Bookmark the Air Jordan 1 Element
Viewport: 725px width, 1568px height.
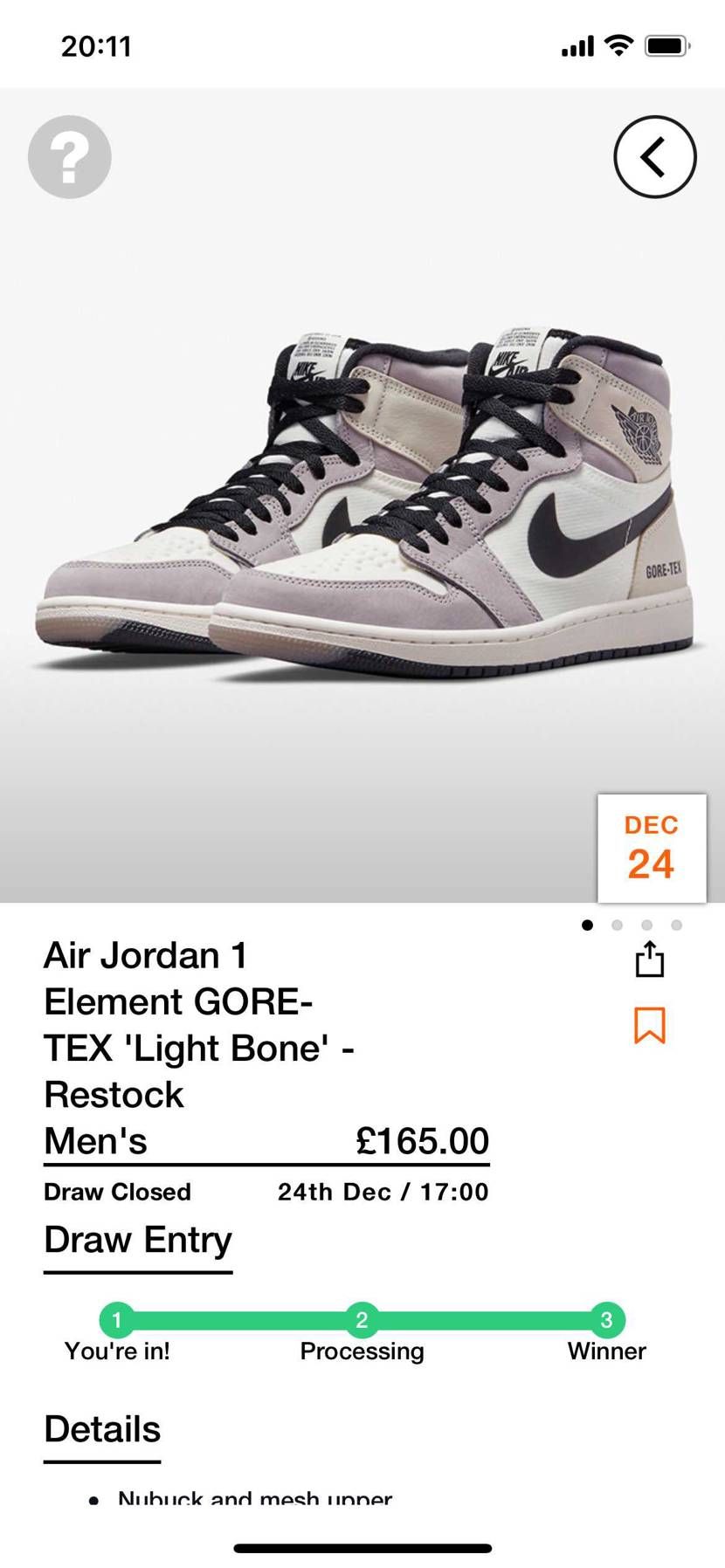[649, 1025]
